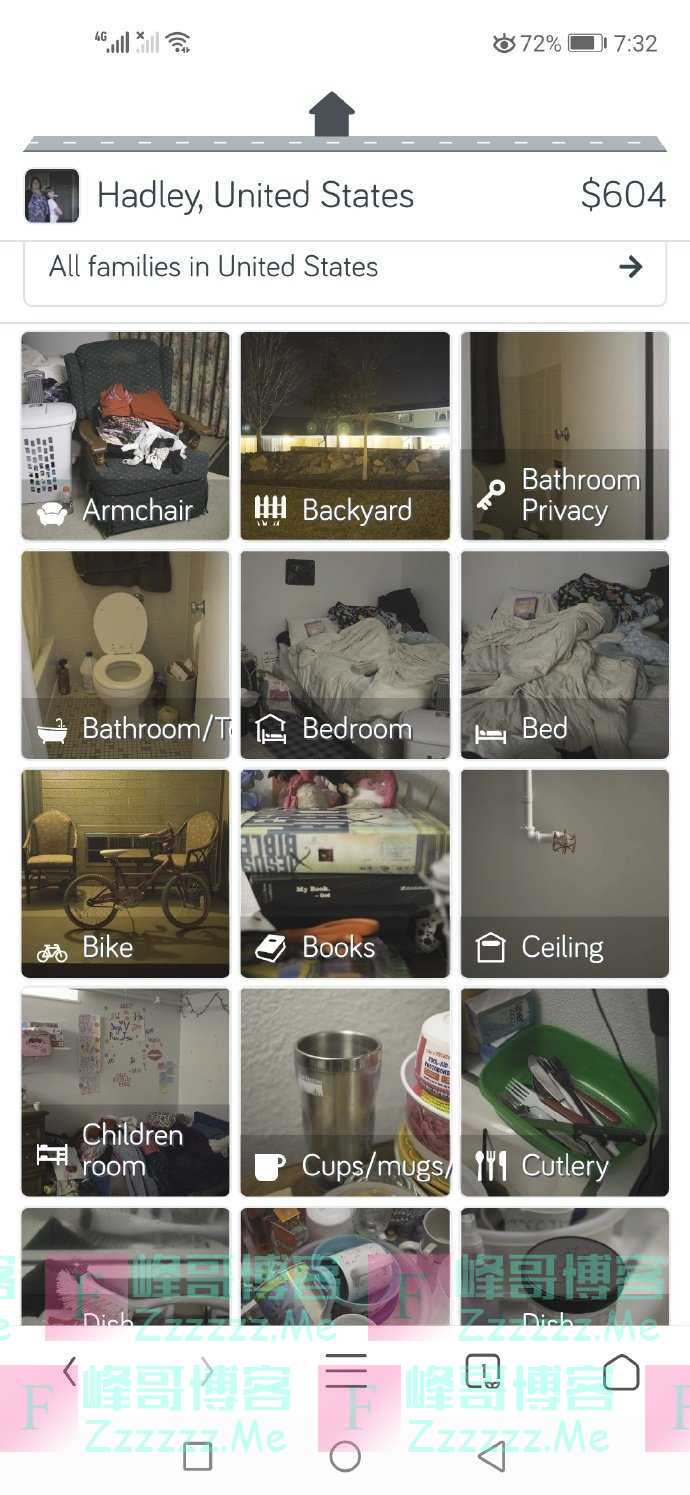Tap the system back triangle
Image resolution: width=690 pixels, height=1495 pixels.
pos(492,1457)
